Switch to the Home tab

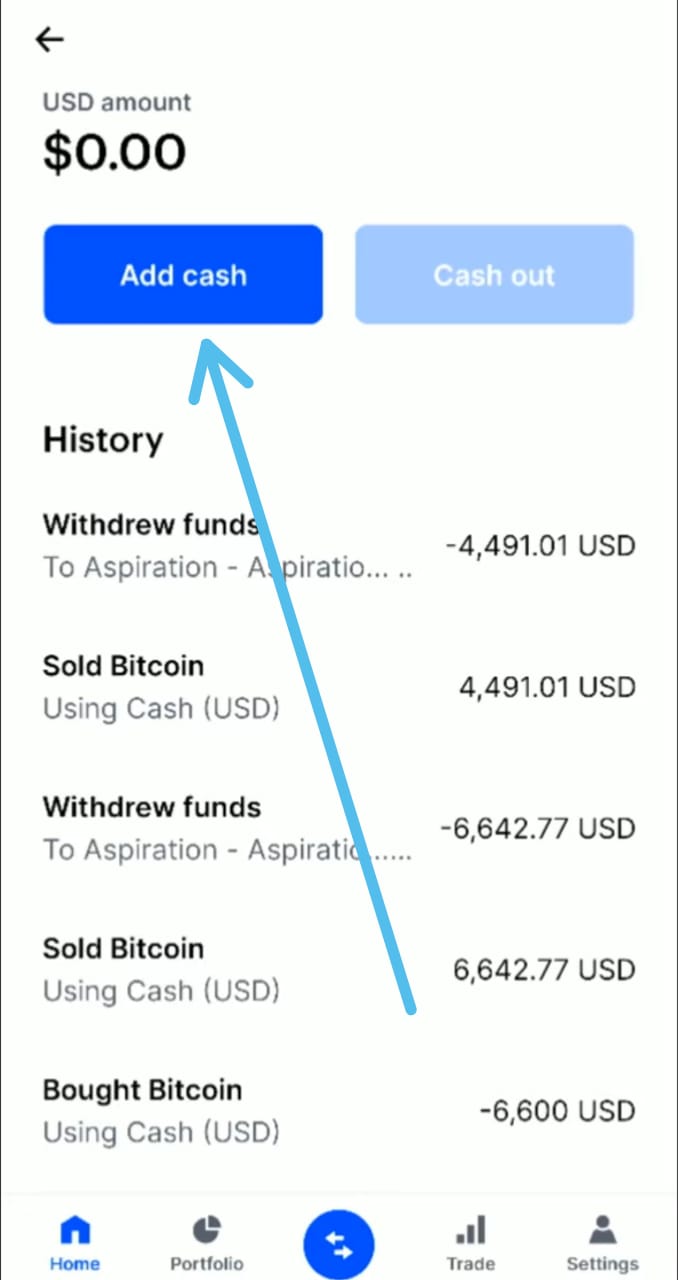[75, 1243]
